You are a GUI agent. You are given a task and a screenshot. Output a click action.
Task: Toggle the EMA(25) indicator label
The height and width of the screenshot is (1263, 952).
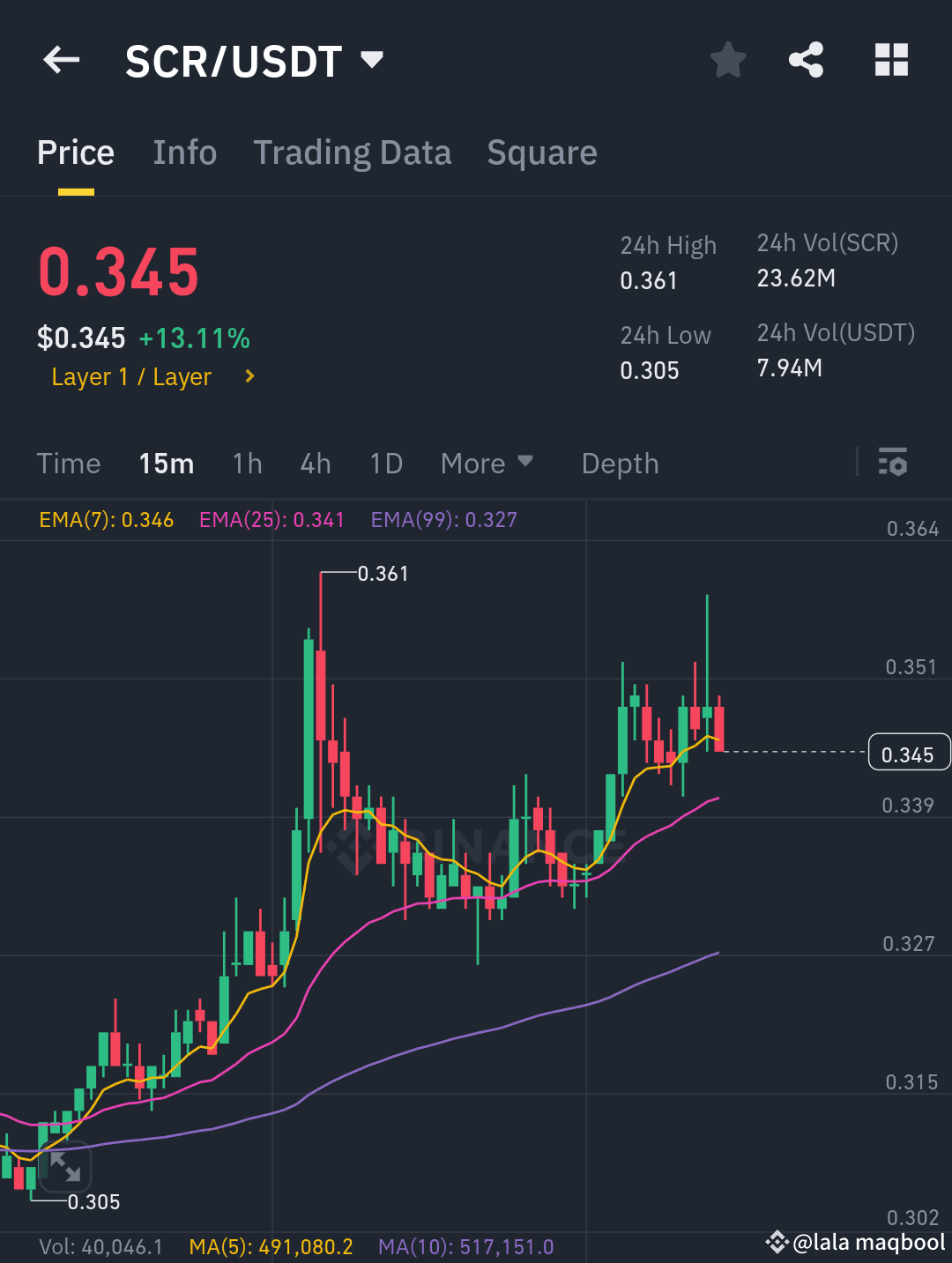[x=271, y=519]
